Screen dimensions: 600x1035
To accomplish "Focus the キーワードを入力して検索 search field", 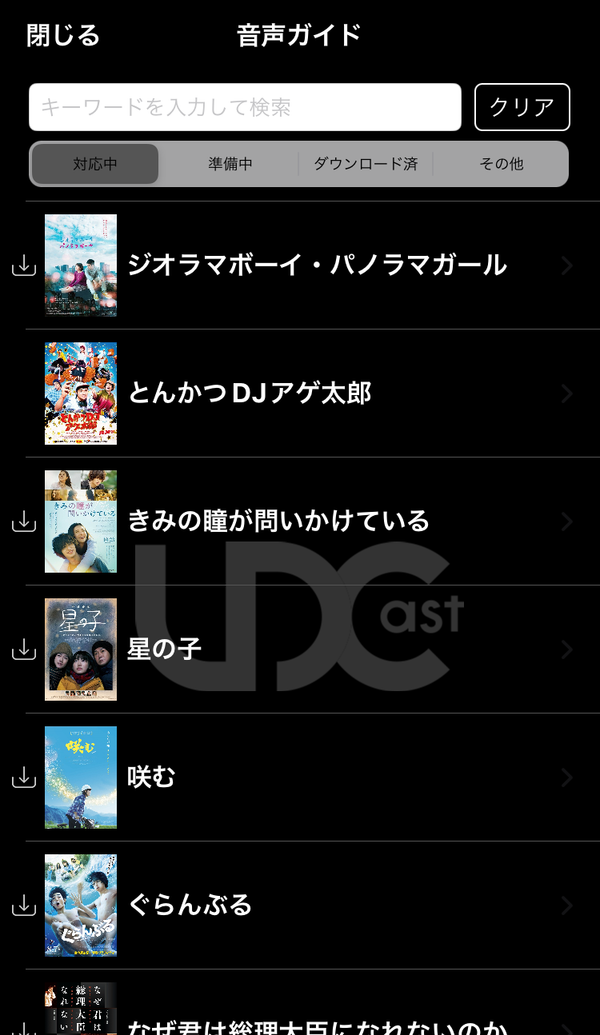I will pos(245,107).
